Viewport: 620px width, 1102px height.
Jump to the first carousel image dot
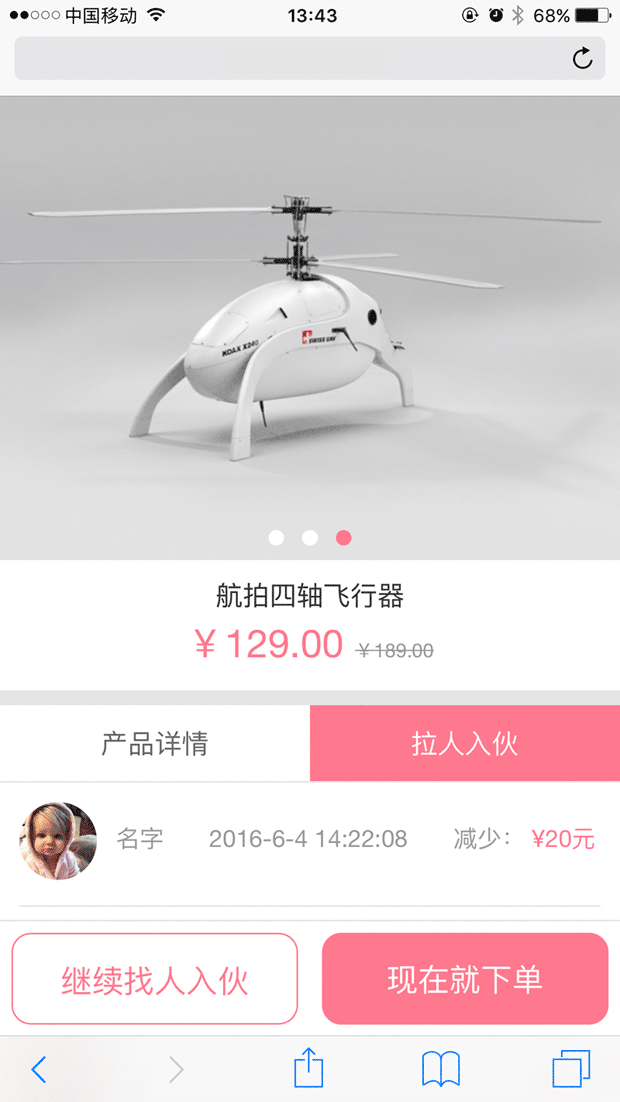coord(277,538)
